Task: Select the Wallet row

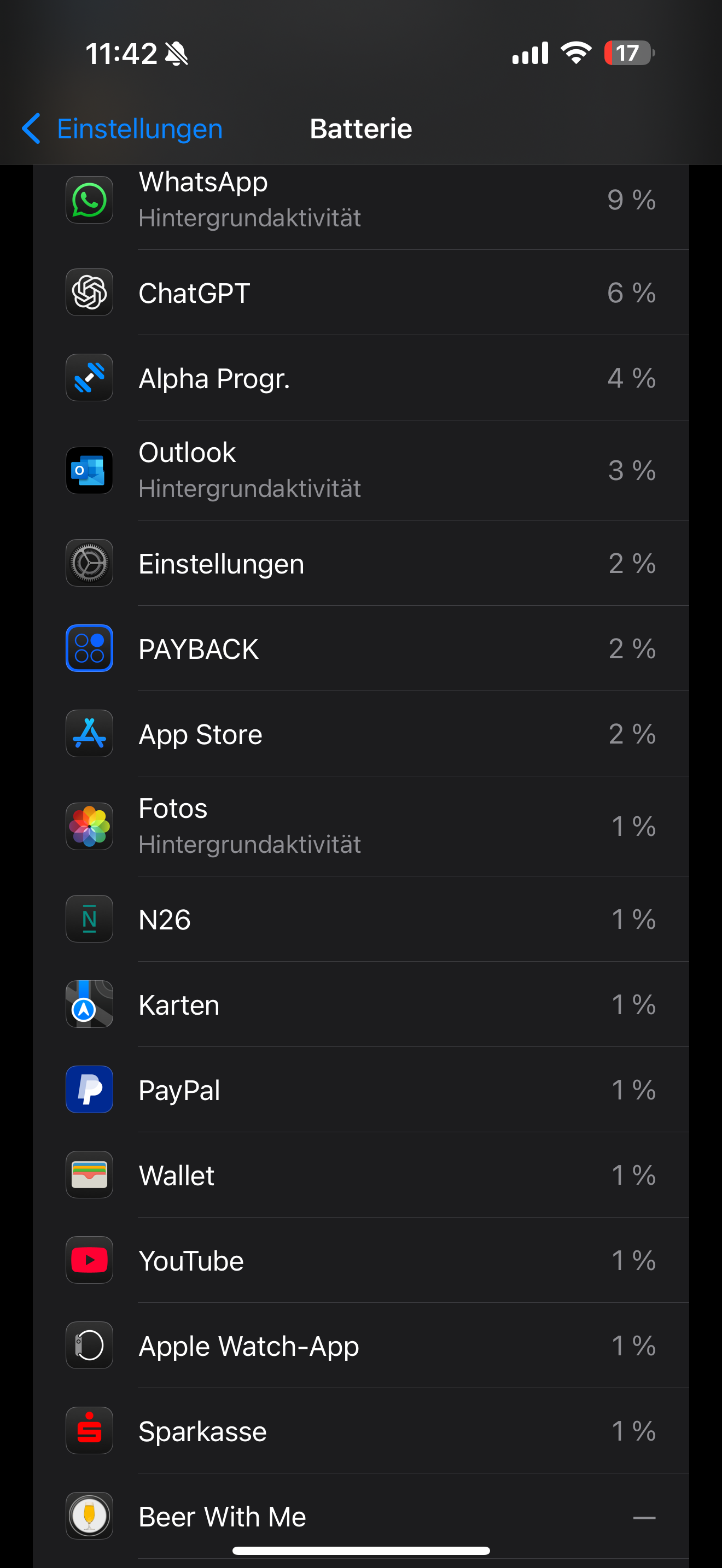Action: [x=360, y=1175]
